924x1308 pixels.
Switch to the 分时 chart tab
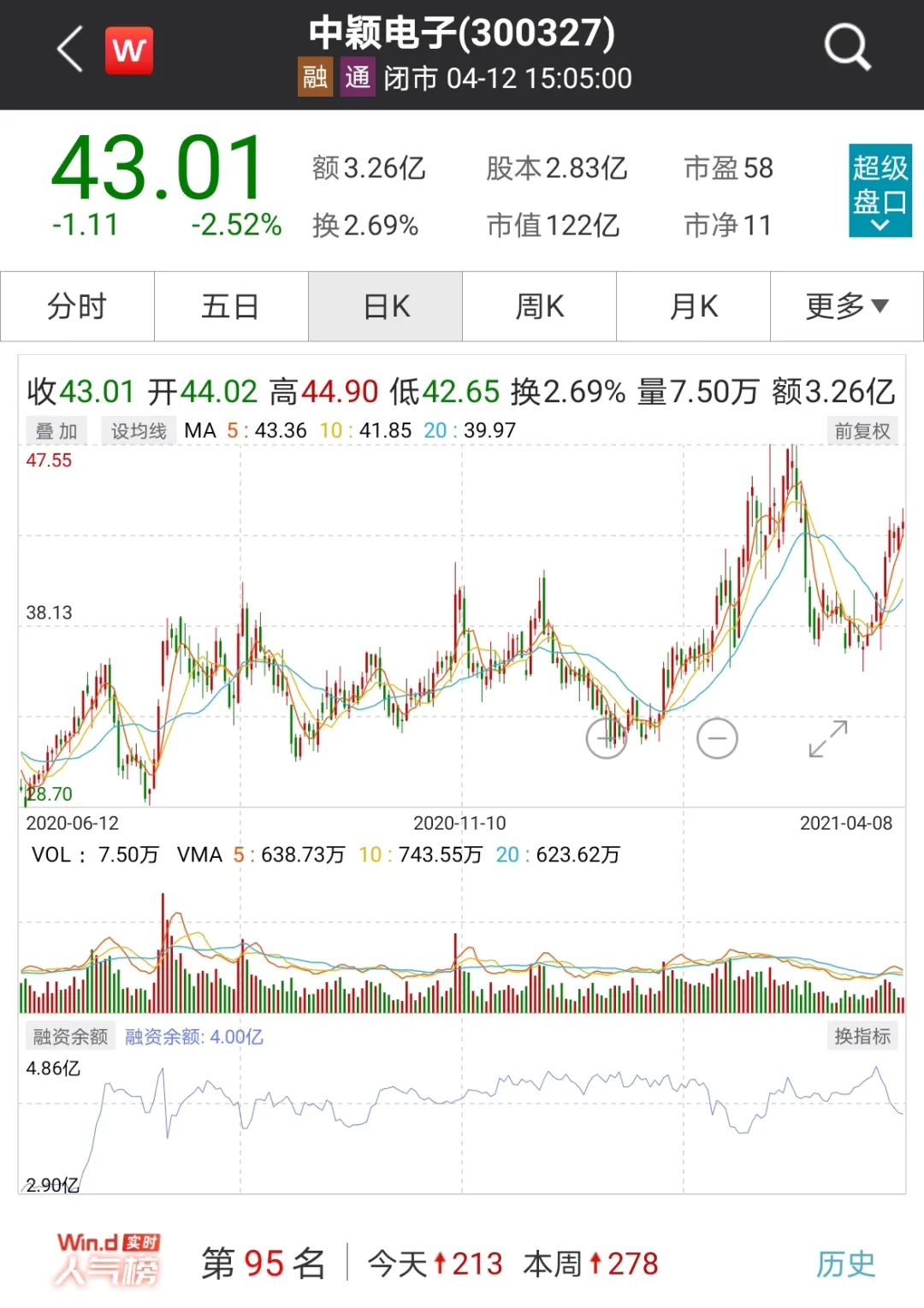[x=77, y=306]
